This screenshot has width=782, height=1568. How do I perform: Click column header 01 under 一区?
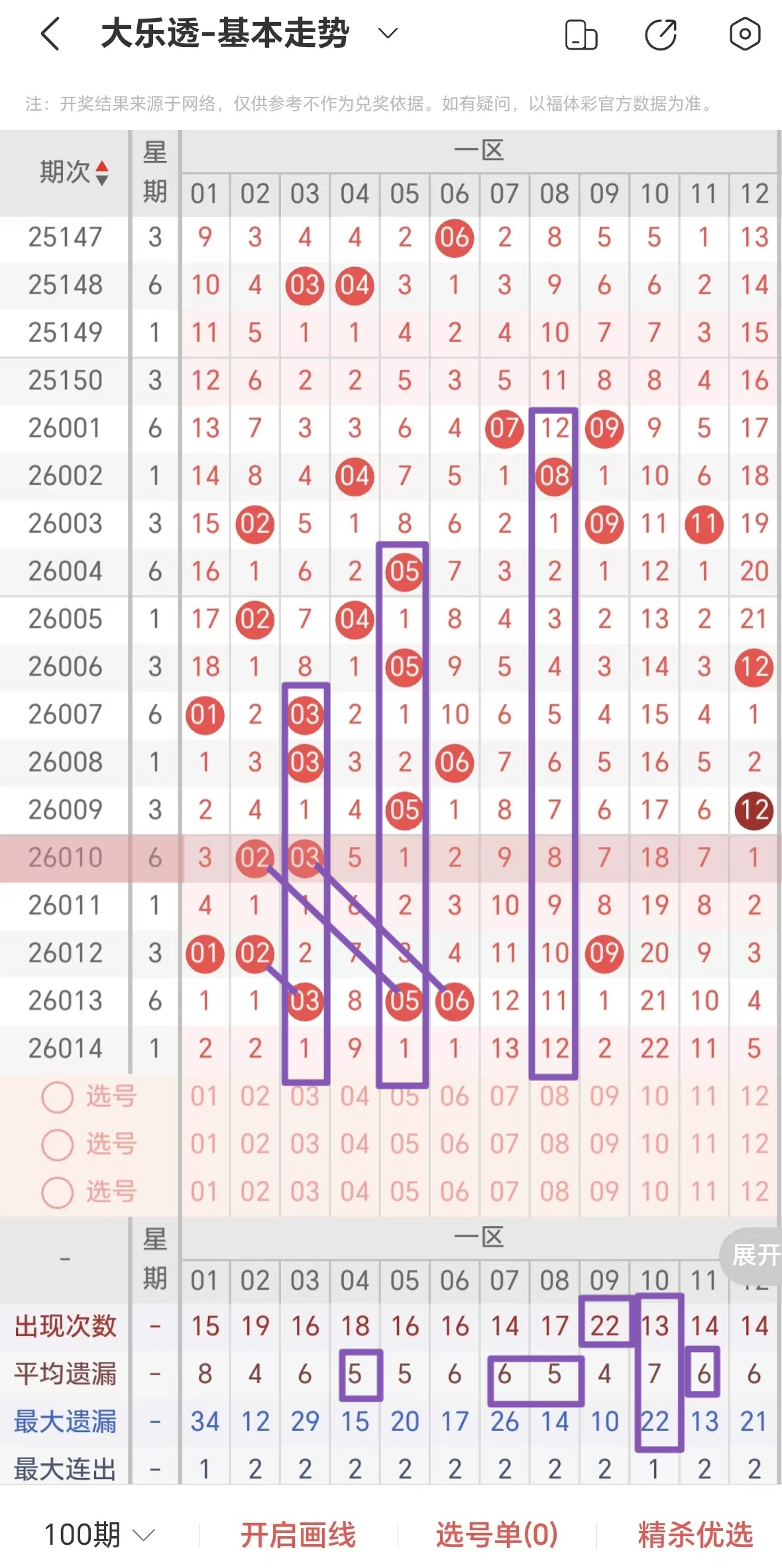point(205,194)
